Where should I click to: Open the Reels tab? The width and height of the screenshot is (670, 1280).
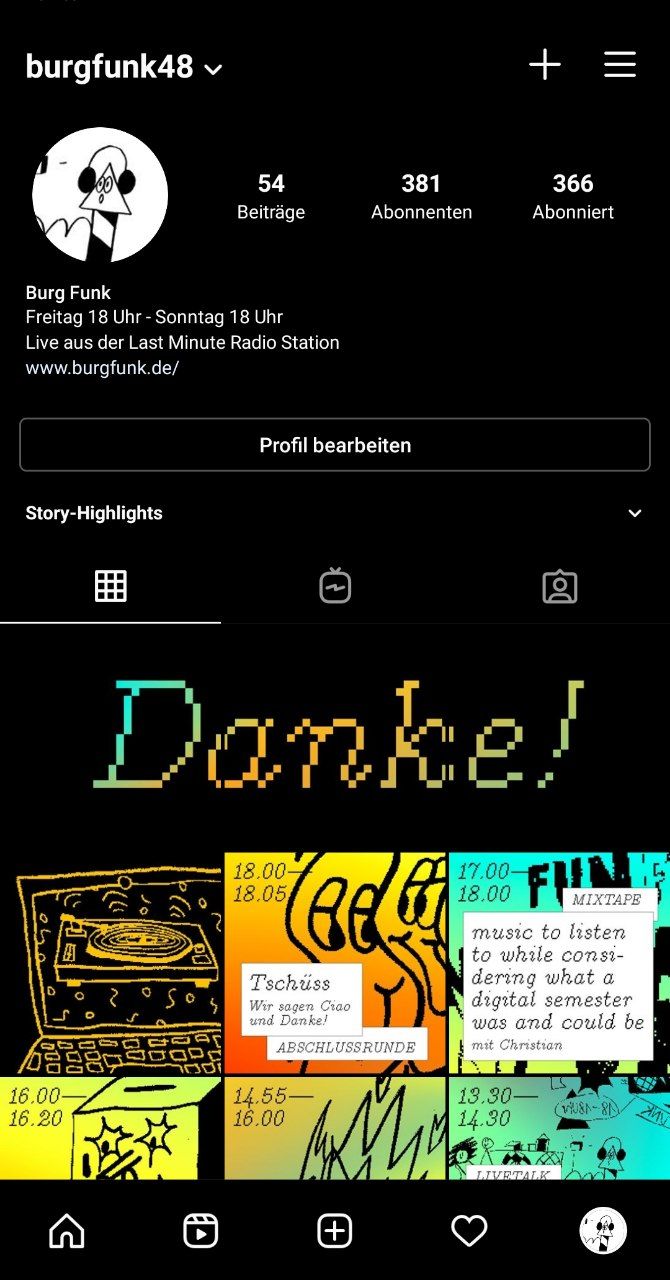pyautogui.click(x=201, y=1231)
